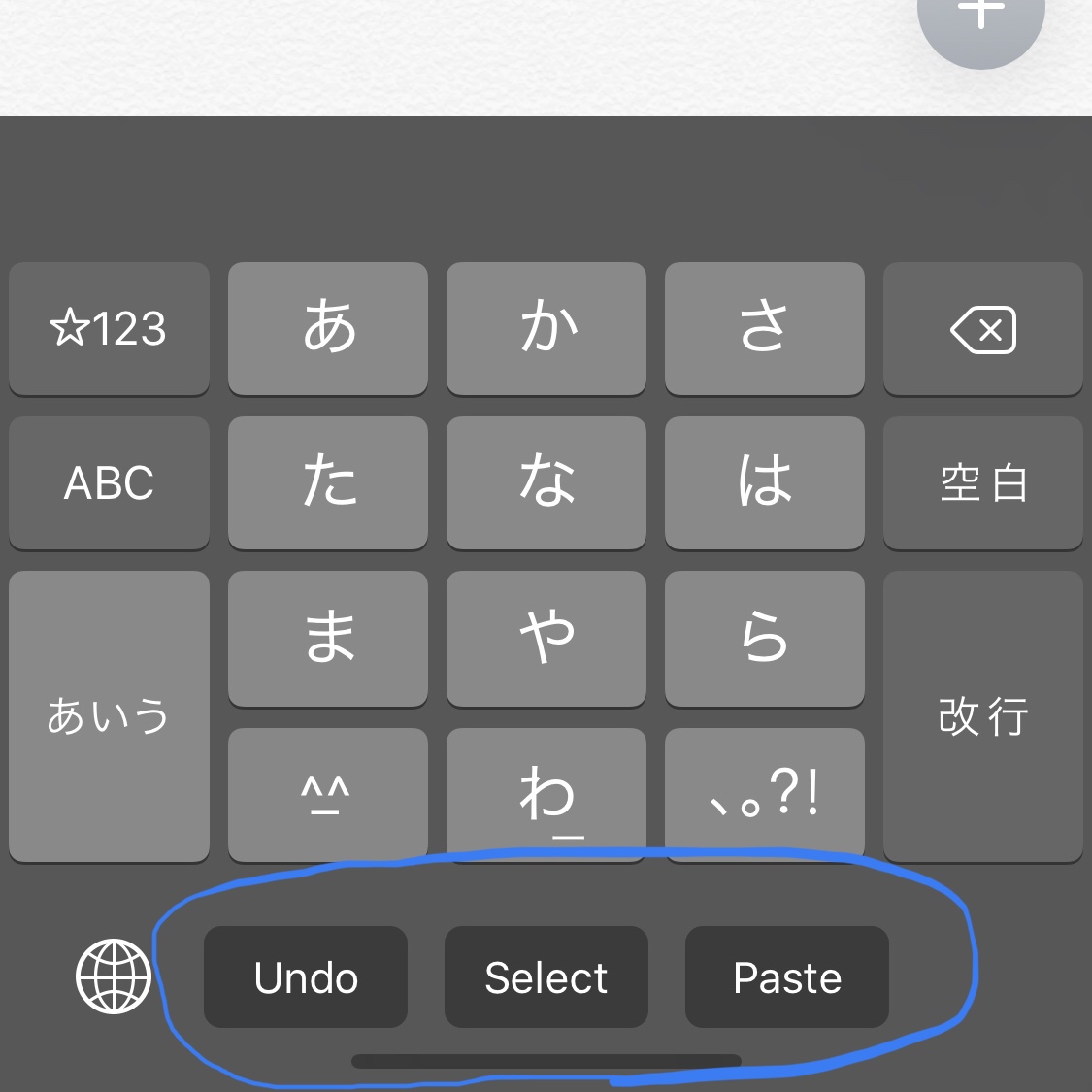Type the や kana key
Image resolution: width=1092 pixels, height=1092 pixels.
pos(546,638)
